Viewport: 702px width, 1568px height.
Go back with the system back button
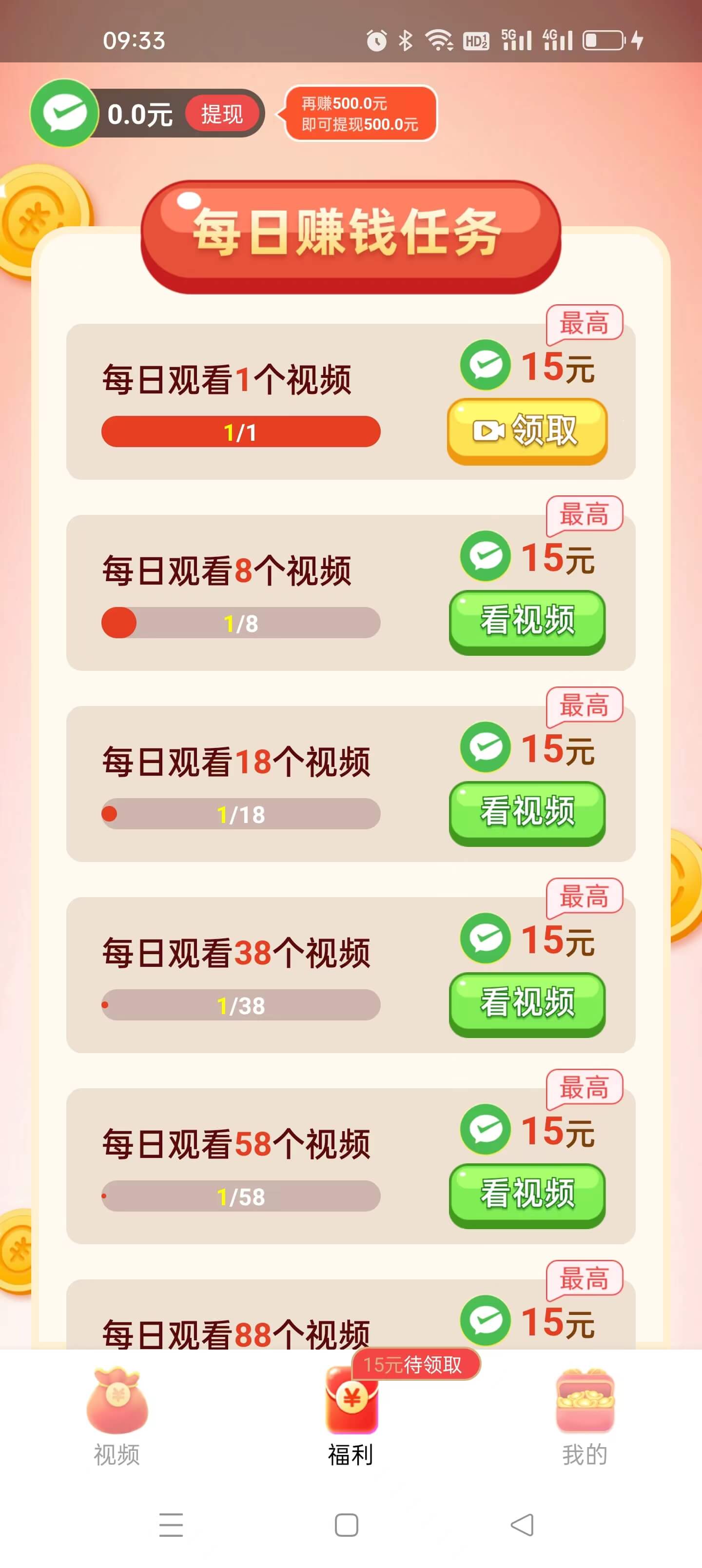tap(523, 1525)
